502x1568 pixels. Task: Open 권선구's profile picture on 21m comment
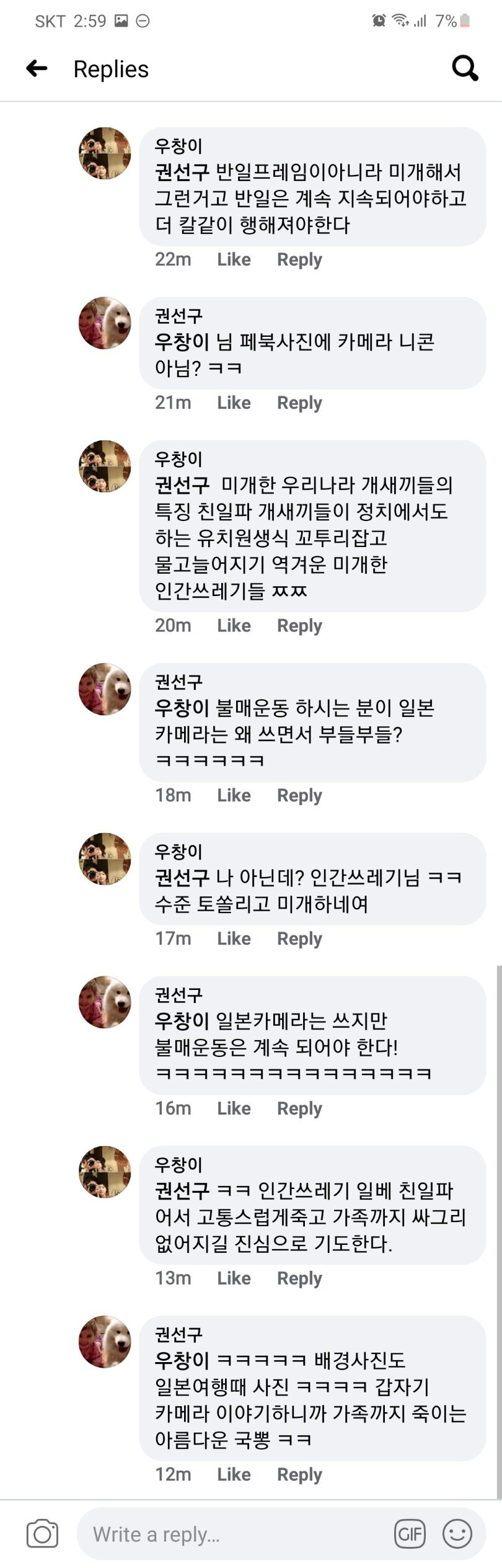click(x=105, y=323)
